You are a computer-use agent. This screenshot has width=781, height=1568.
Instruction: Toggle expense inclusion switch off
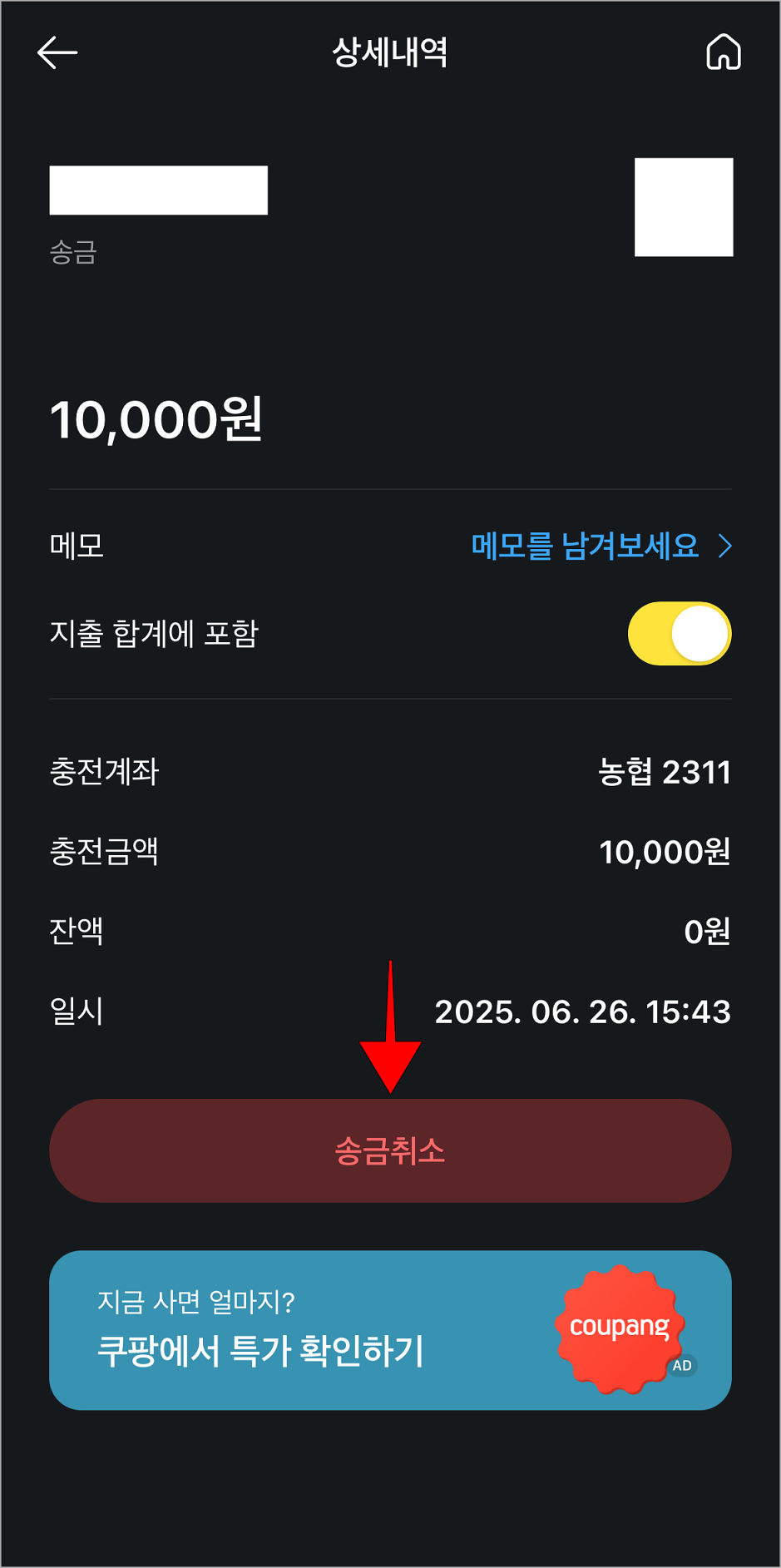pos(679,633)
